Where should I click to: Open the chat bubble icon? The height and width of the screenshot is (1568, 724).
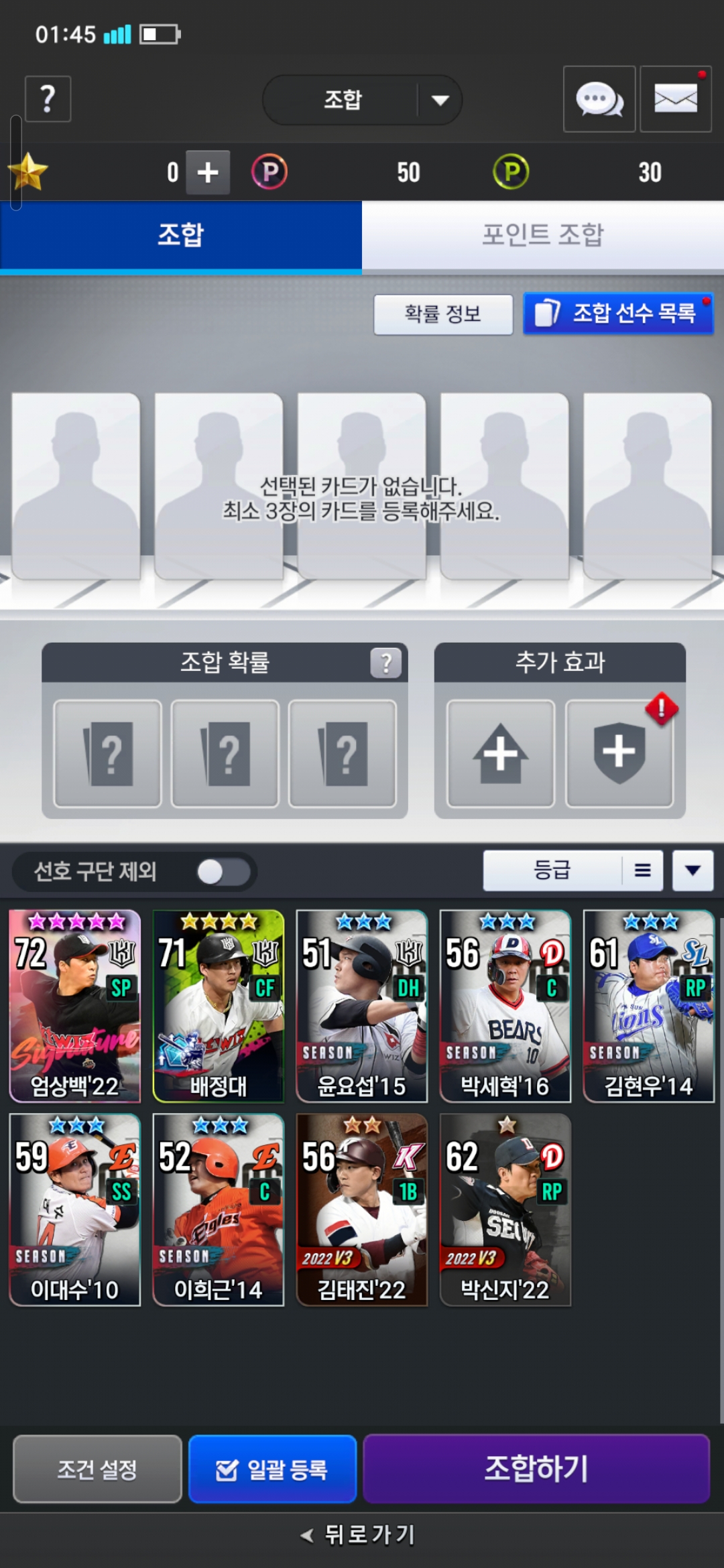click(x=599, y=99)
